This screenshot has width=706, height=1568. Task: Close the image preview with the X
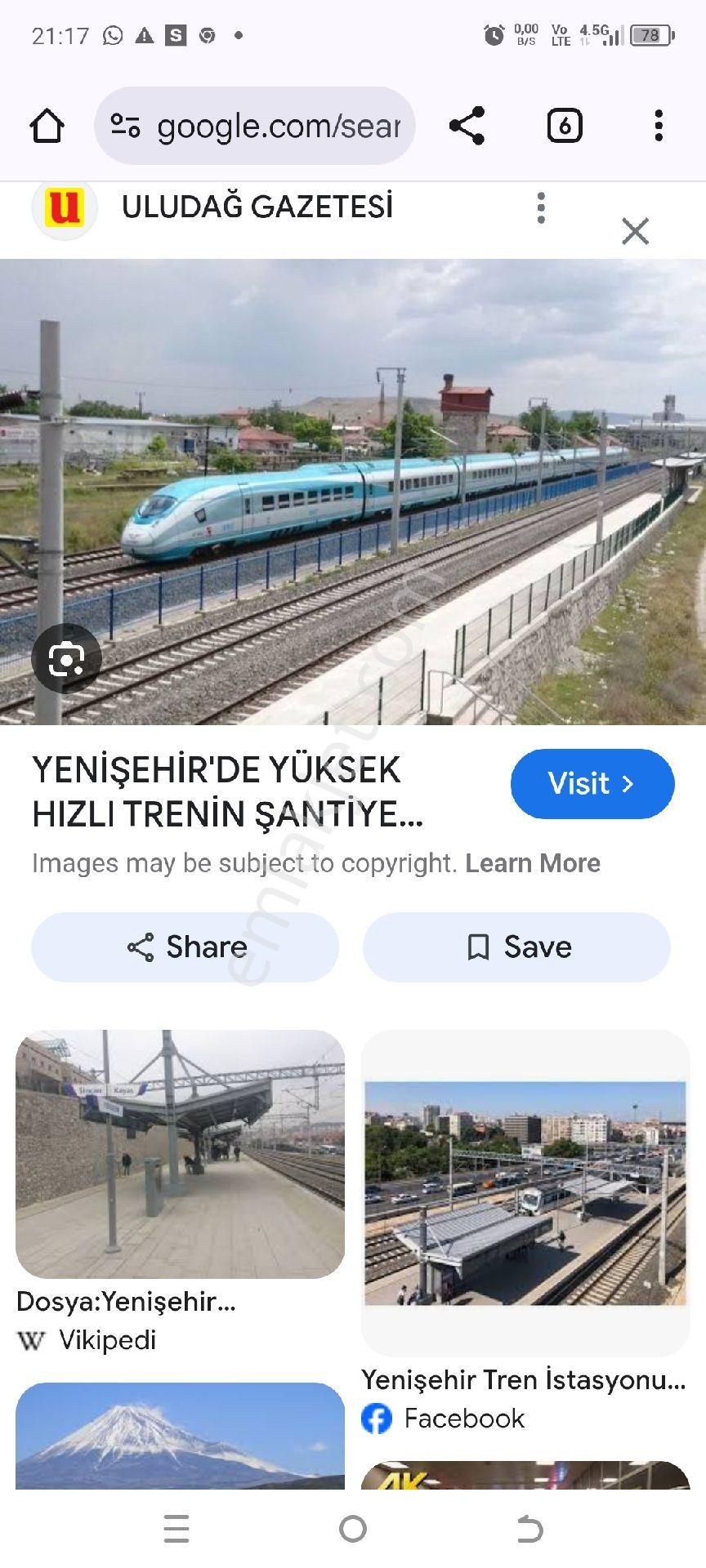636,232
